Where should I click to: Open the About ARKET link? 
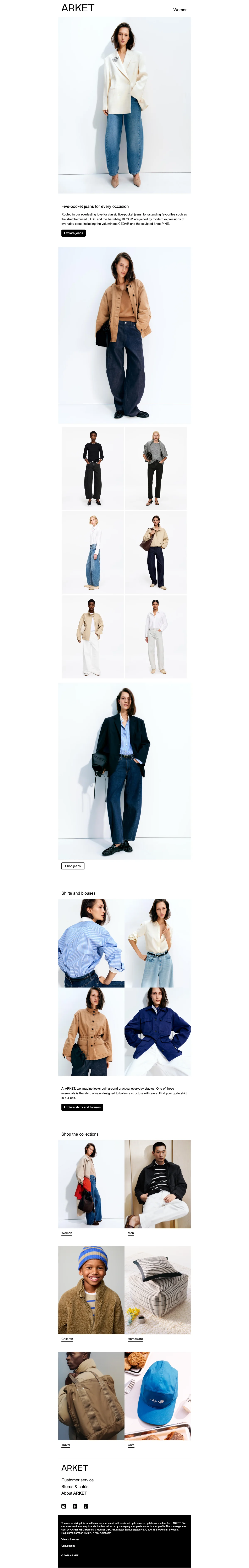click(74, 1493)
